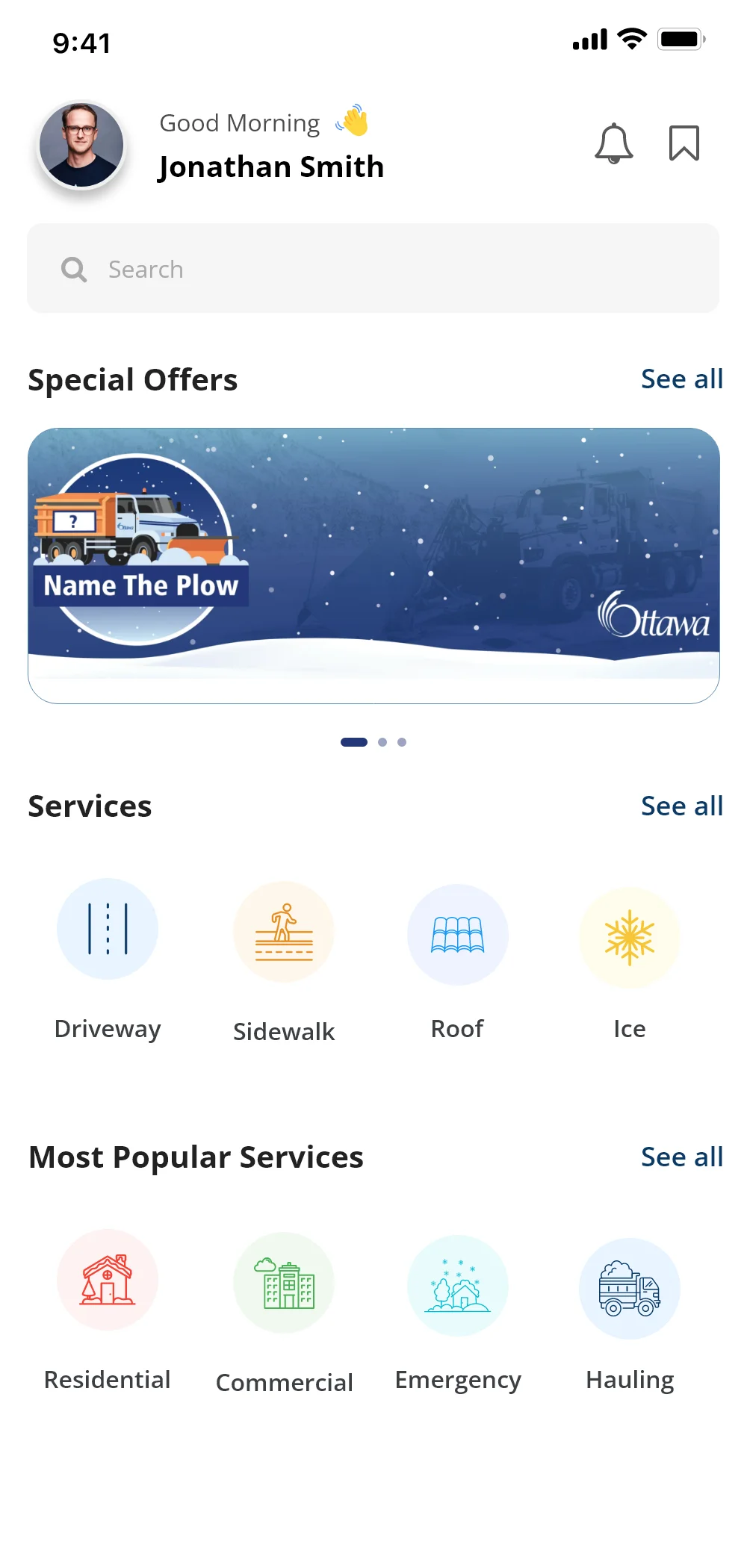This screenshot has height=1568, width=747.
Task: Select the Emergency snow service
Action: click(457, 1284)
